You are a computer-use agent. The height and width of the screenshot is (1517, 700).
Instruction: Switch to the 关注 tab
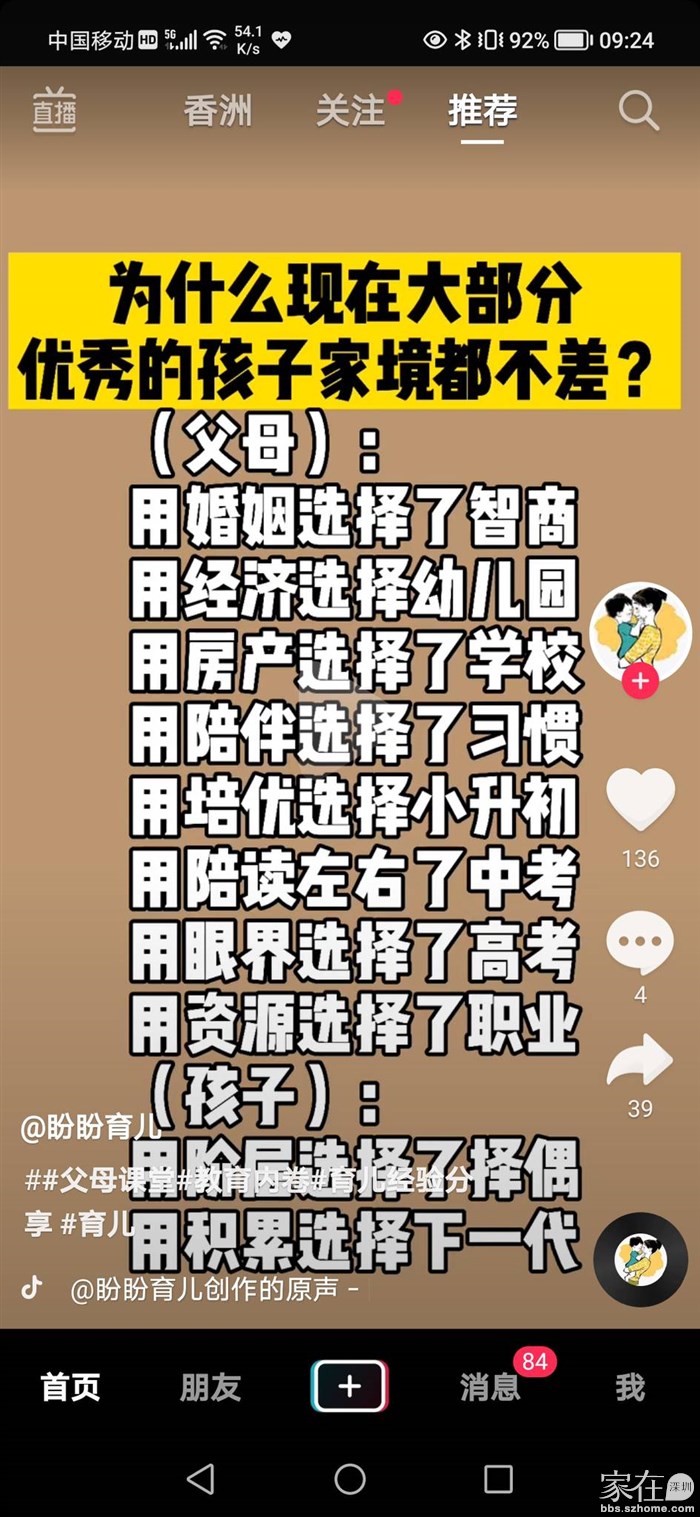(x=350, y=111)
